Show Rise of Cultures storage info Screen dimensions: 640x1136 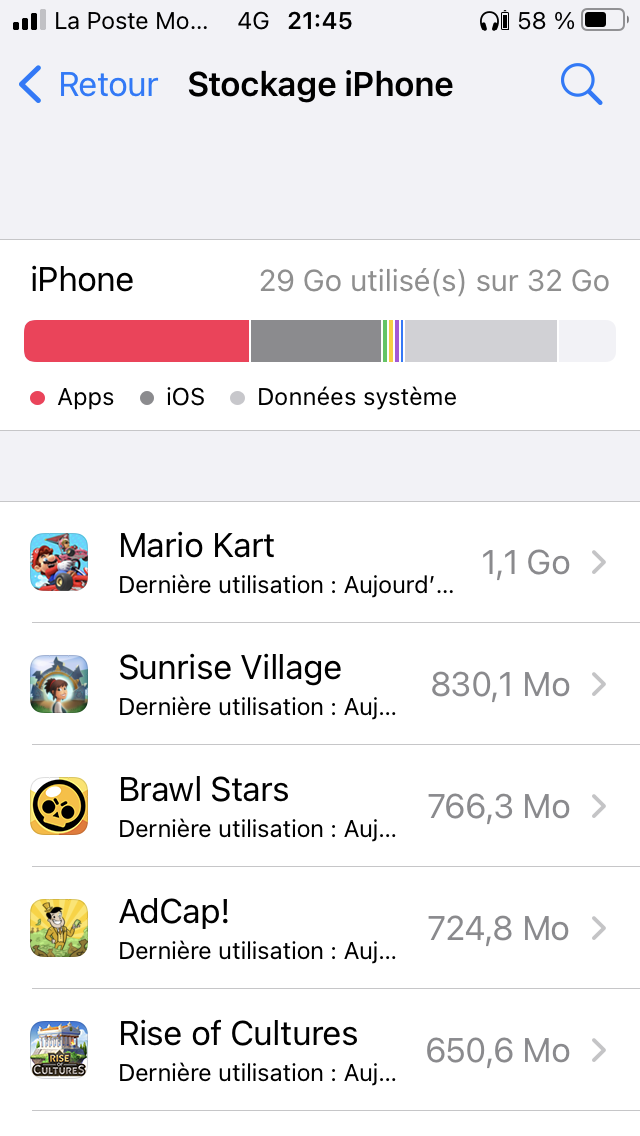[320, 1051]
